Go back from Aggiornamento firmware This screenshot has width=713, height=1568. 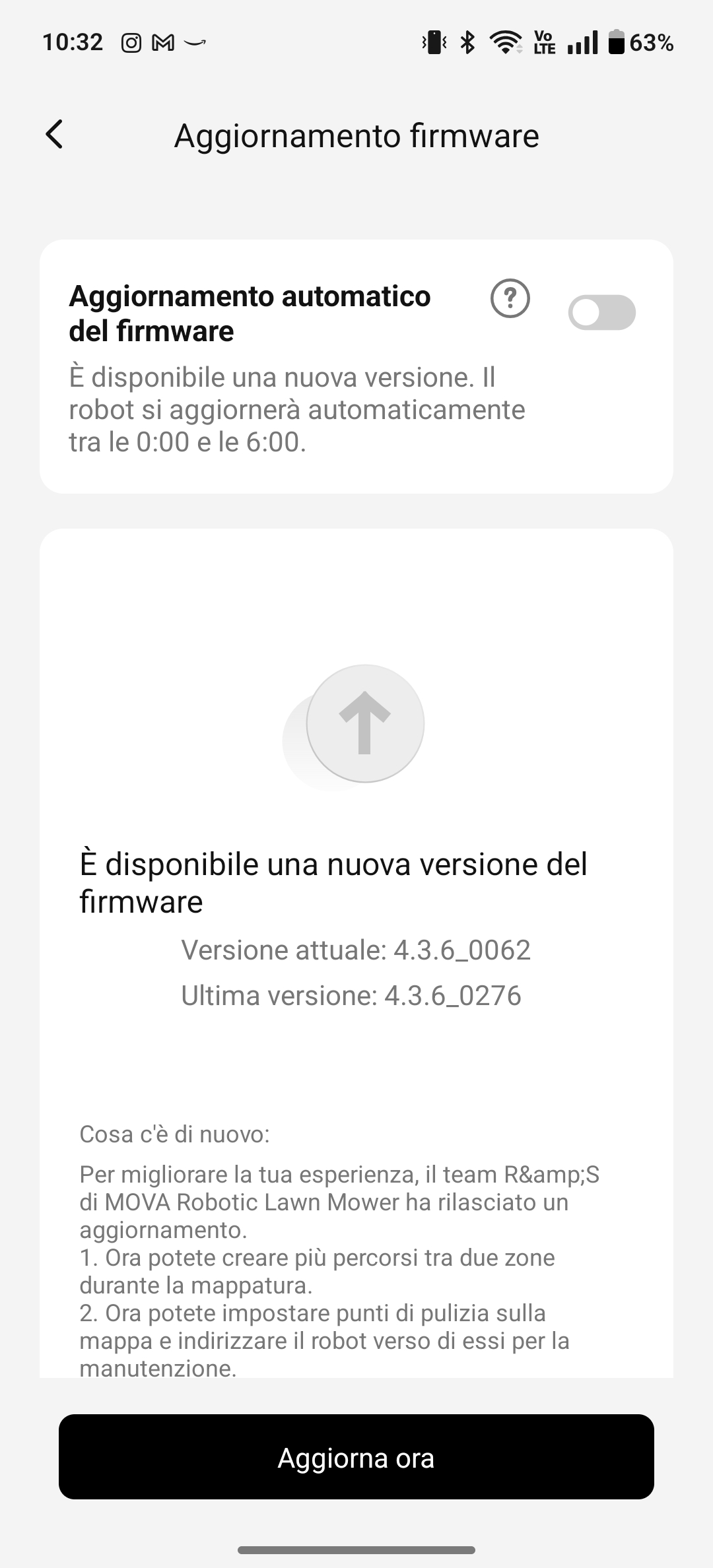point(54,135)
